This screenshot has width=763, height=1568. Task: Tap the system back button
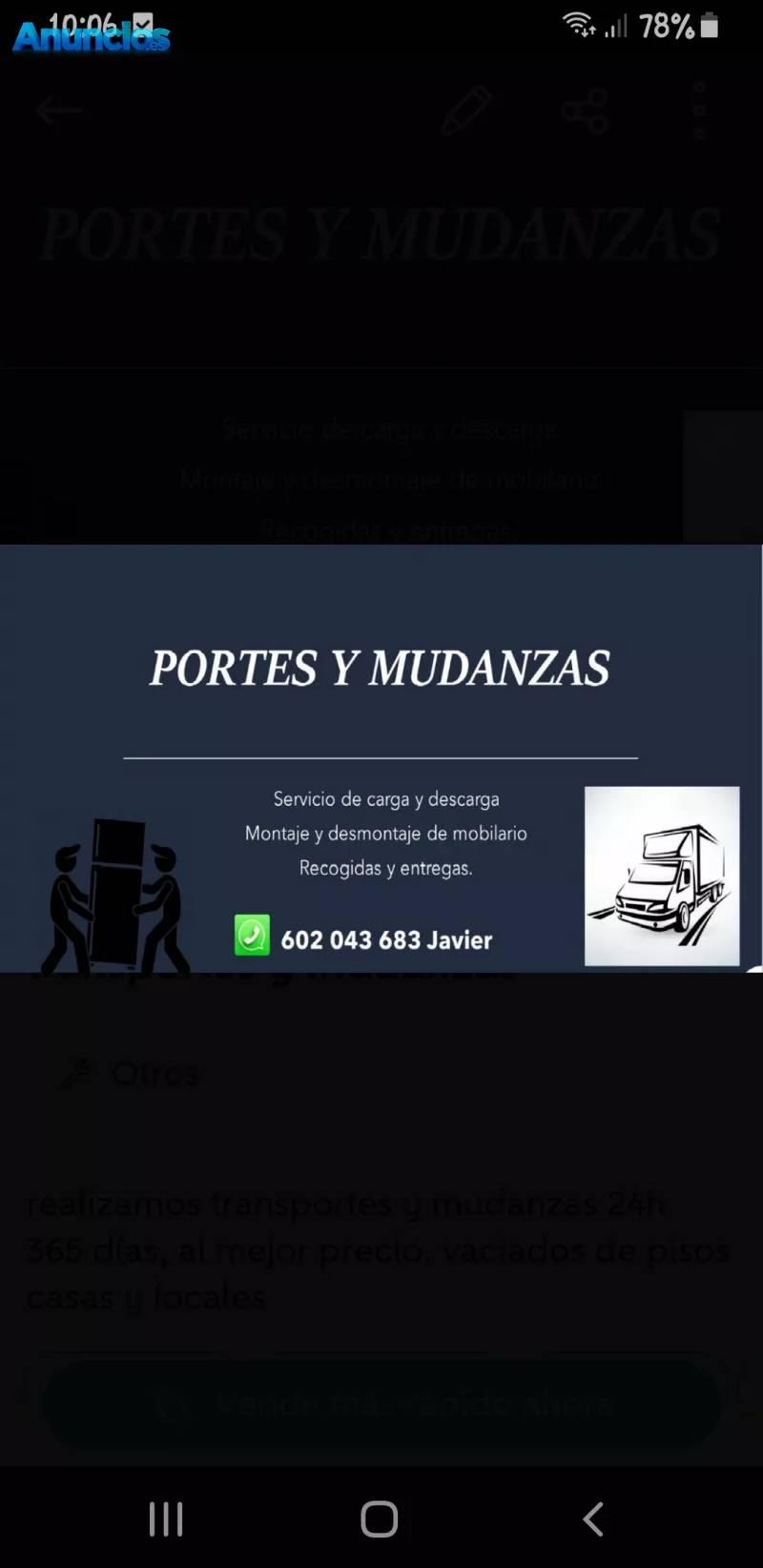pyautogui.click(x=593, y=1518)
